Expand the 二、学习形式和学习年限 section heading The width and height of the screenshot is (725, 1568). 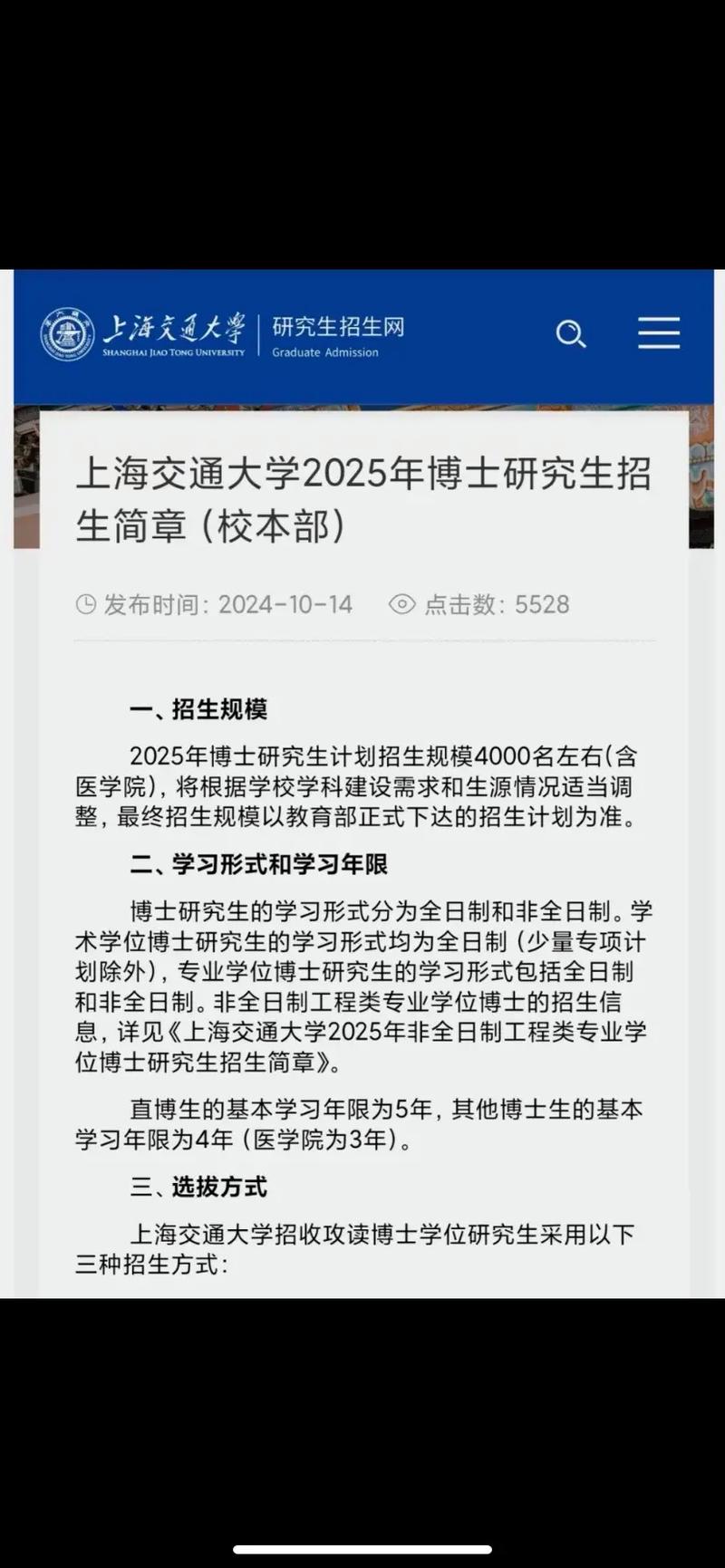(262, 864)
